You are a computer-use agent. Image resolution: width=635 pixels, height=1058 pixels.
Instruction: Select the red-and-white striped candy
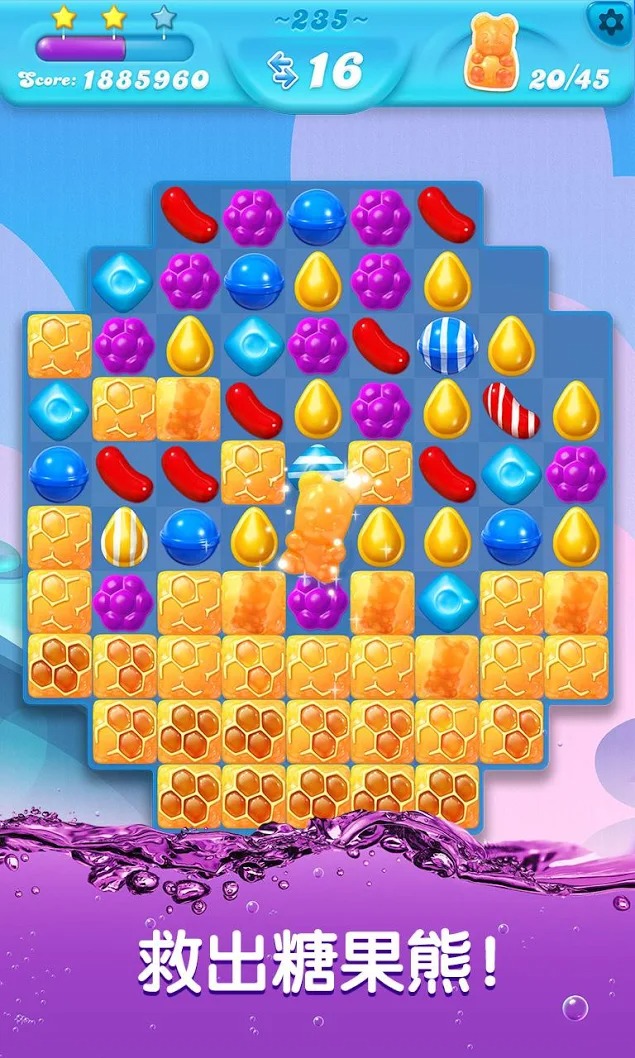(x=511, y=407)
